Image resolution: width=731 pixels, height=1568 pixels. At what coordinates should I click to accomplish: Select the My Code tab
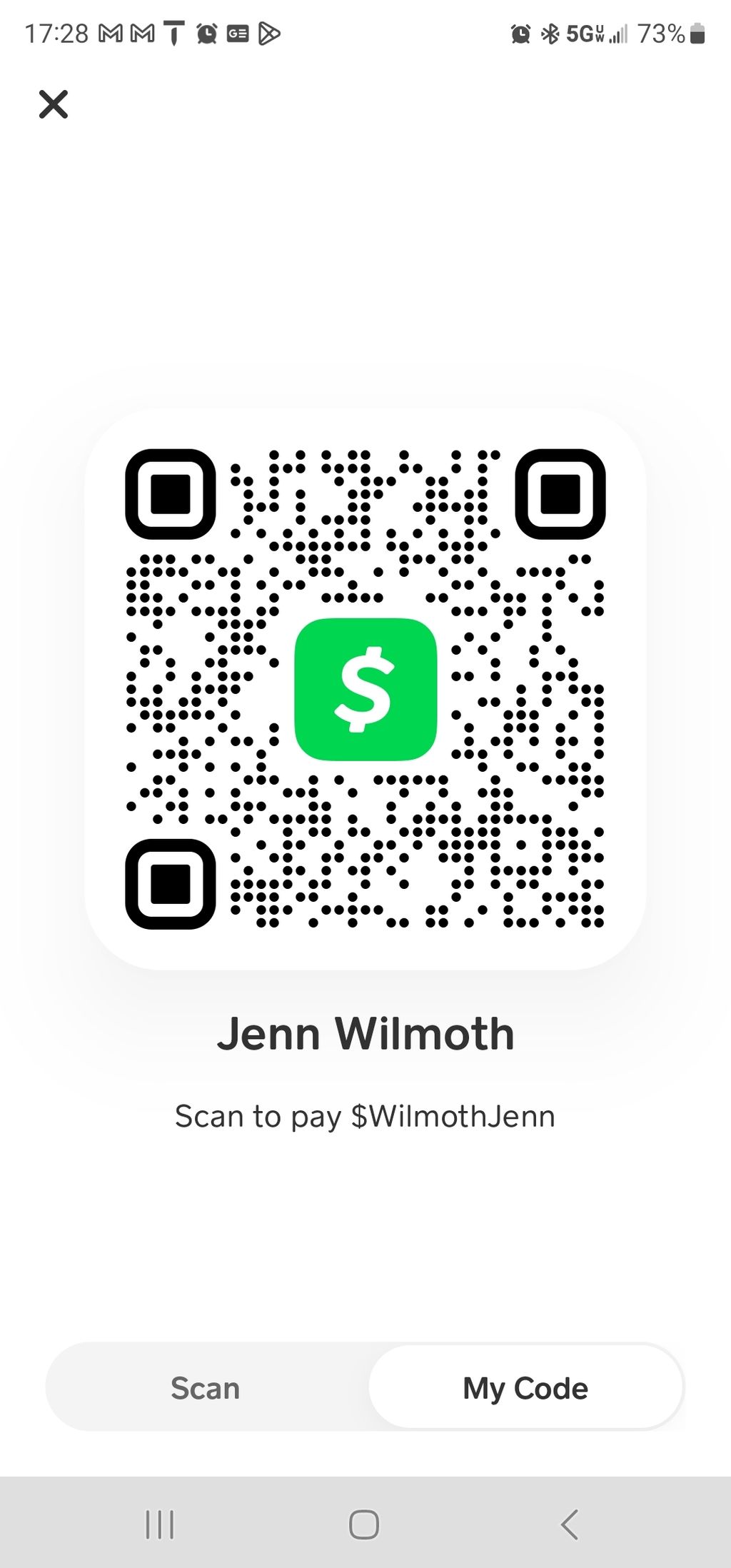pyautogui.click(x=525, y=1388)
